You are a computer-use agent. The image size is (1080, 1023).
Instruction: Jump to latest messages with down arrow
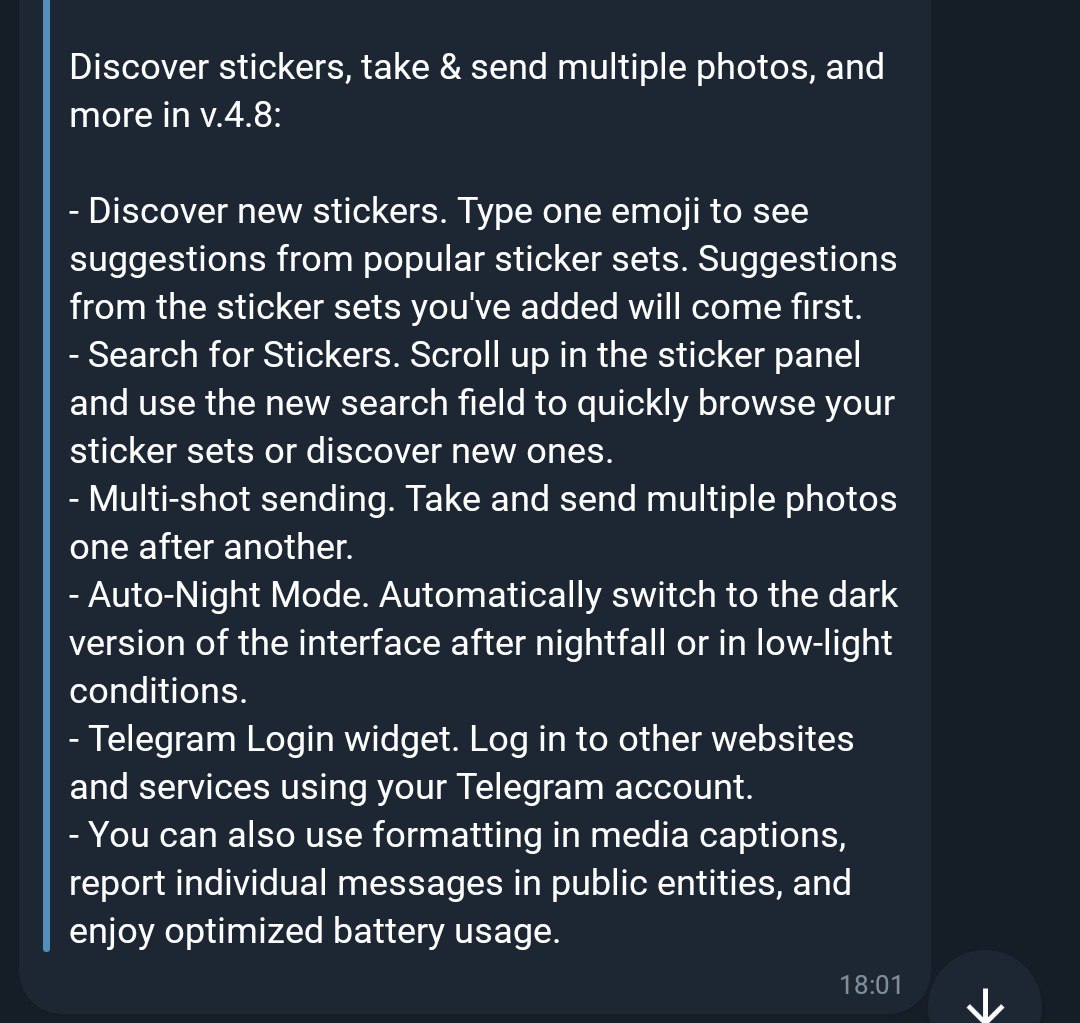tap(985, 1000)
